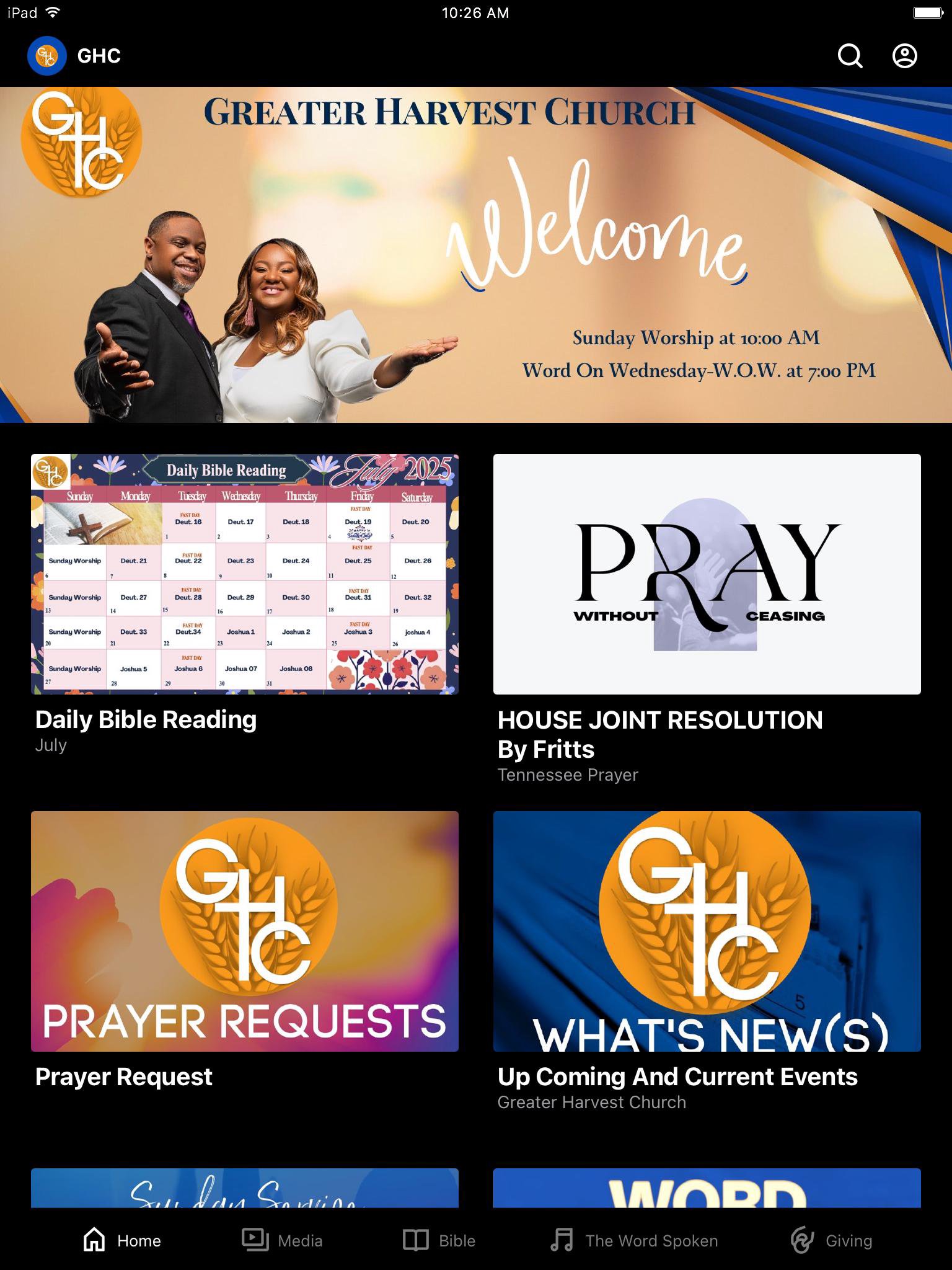
Task: Switch to the Bible tab
Action: click(x=439, y=1240)
